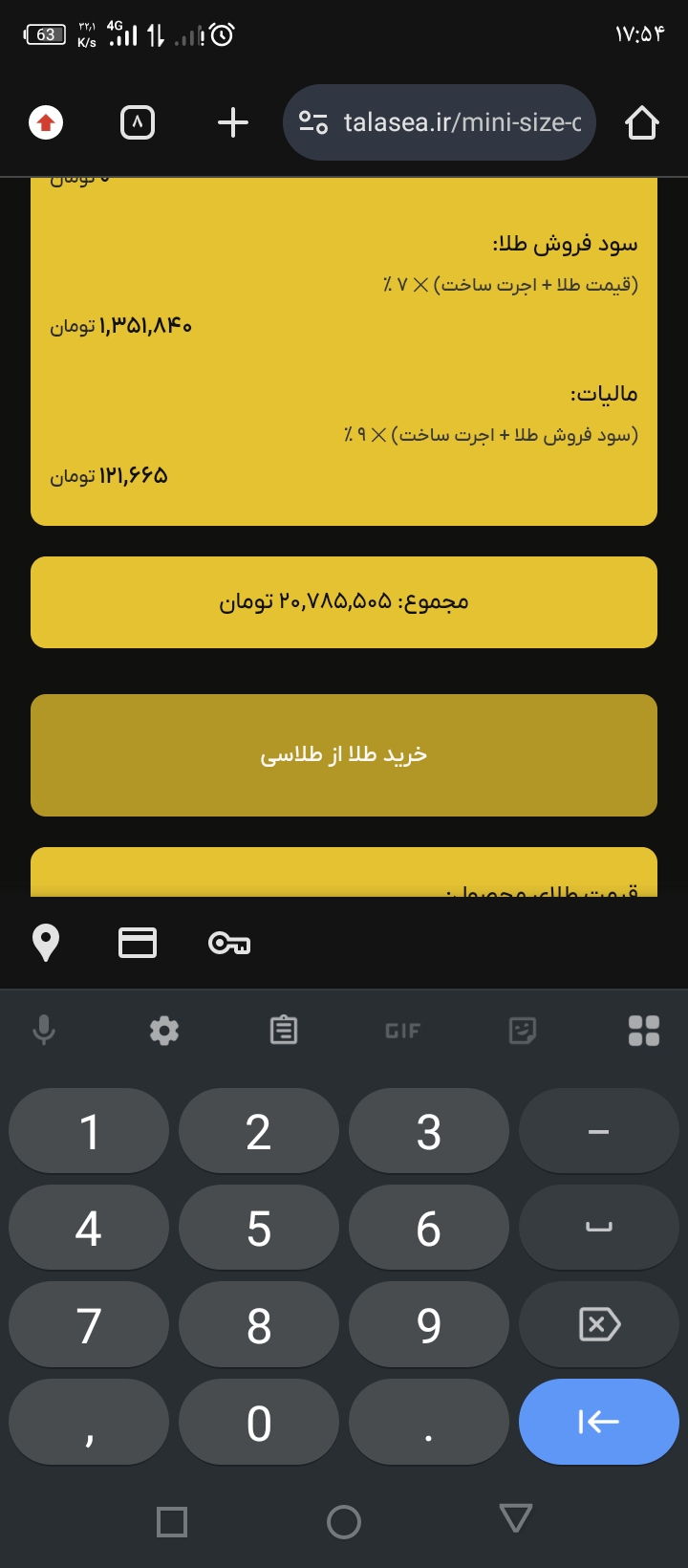Go to the browser home page
Image resolution: width=688 pixels, height=1568 pixels.
(x=641, y=122)
